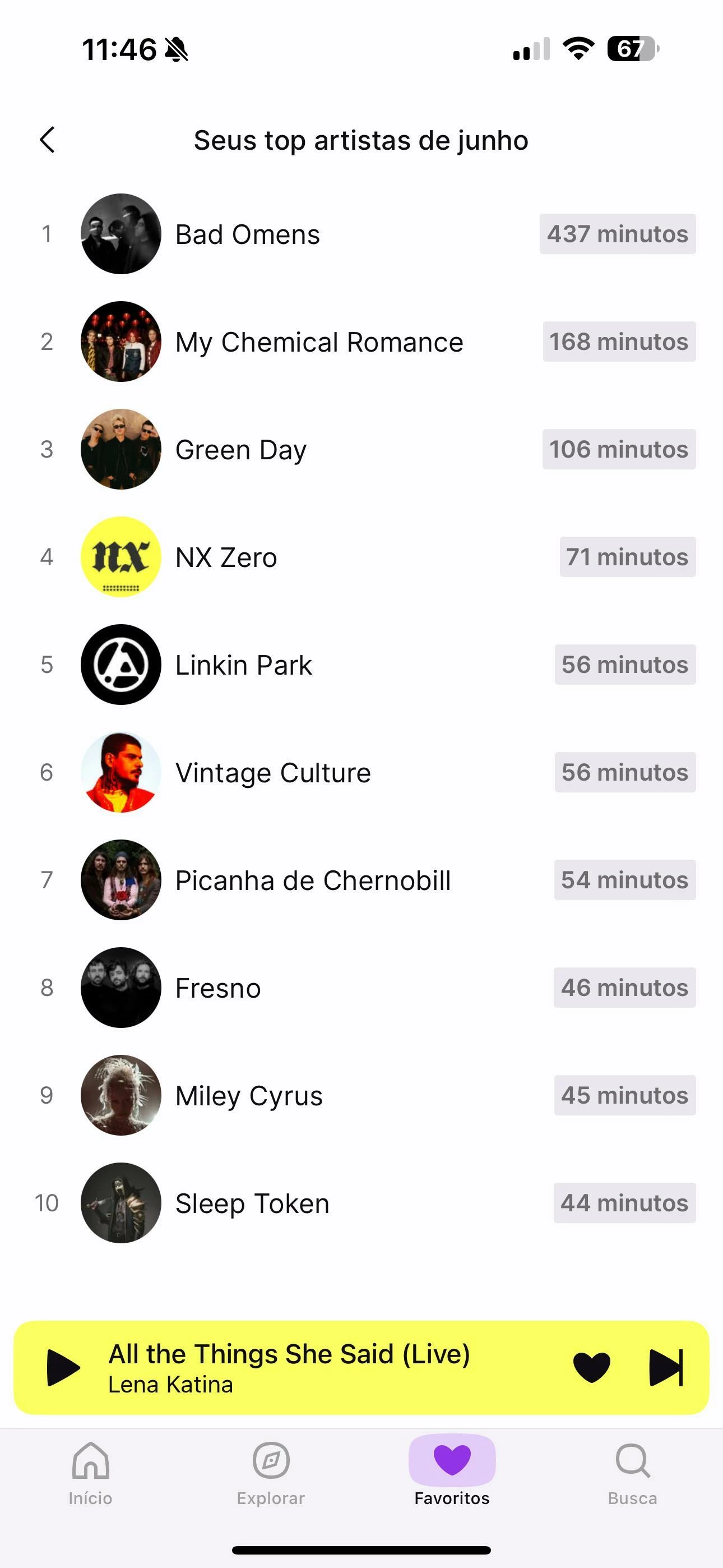Viewport: 723px width, 1568px height.
Task: Open NX Zero artist entry
Action: (x=226, y=557)
